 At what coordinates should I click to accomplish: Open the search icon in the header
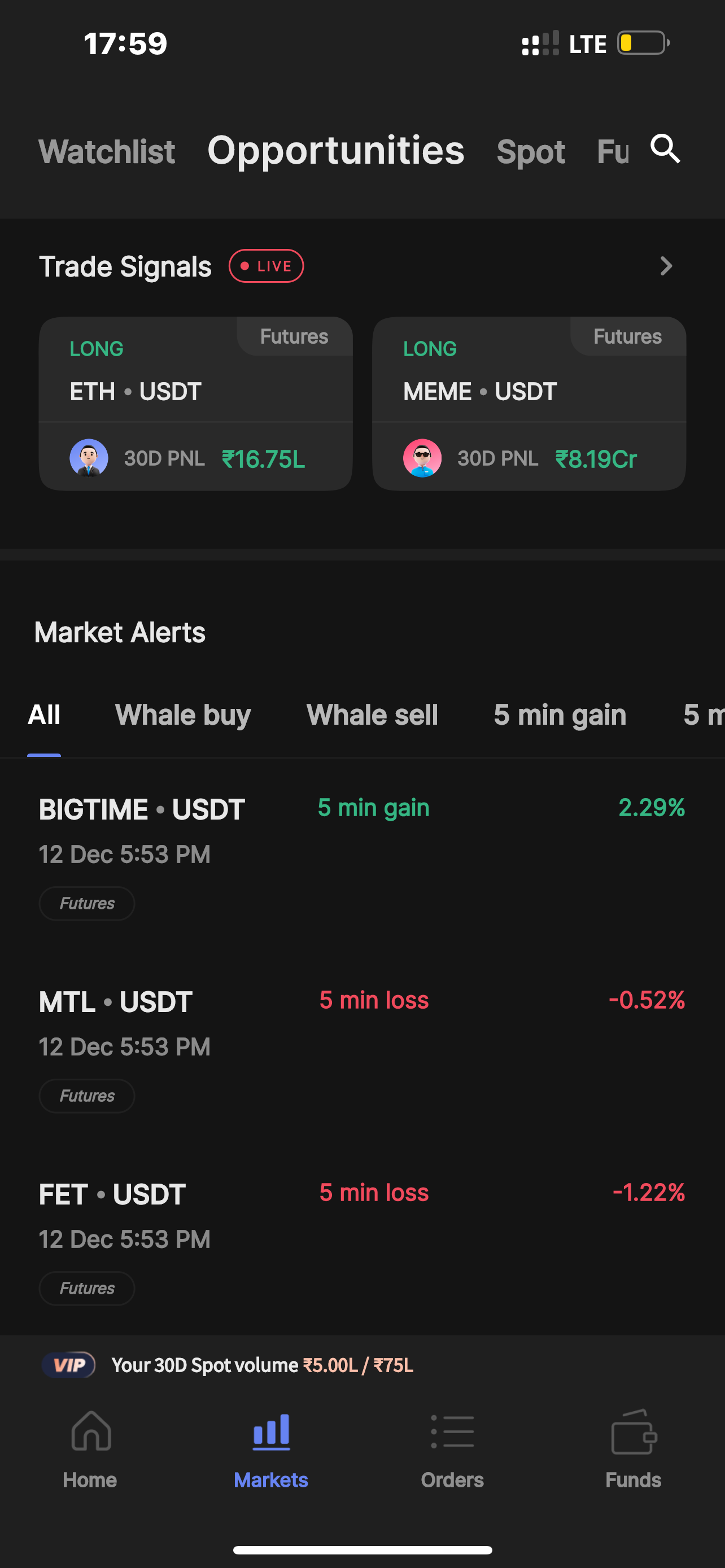(665, 148)
